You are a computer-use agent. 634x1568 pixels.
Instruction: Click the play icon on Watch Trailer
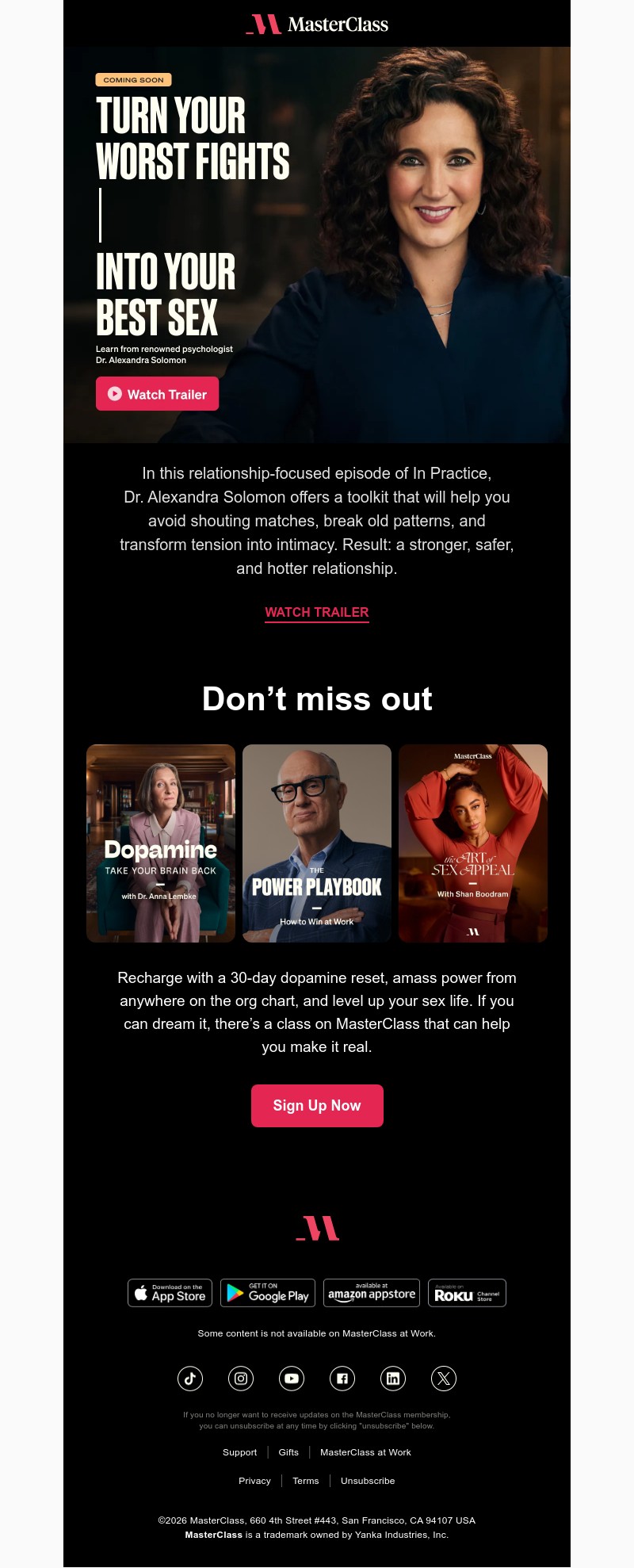point(115,394)
